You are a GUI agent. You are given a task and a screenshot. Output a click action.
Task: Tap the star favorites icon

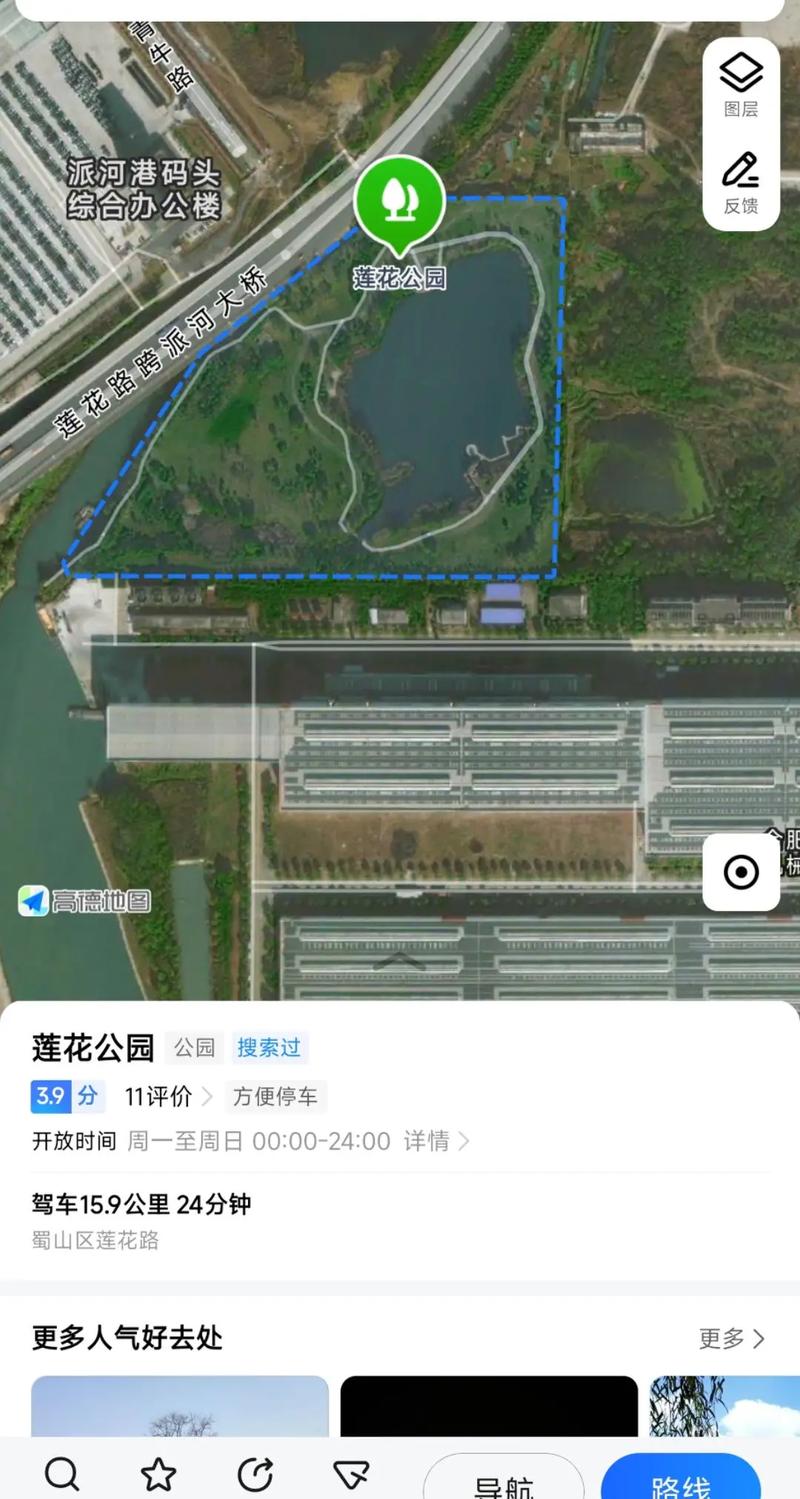(x=158, y=1472)
